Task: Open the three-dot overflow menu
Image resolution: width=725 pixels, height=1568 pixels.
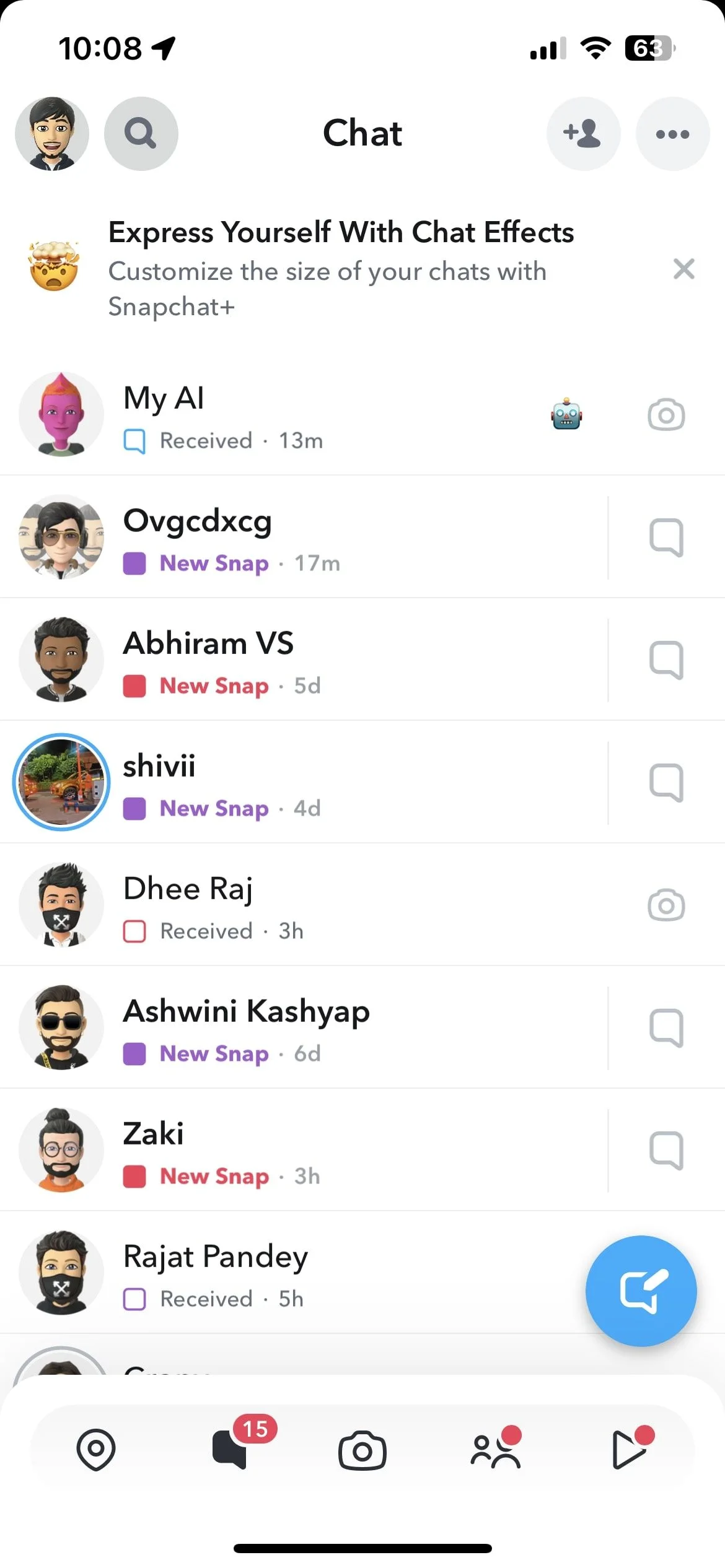Action: 672,134
